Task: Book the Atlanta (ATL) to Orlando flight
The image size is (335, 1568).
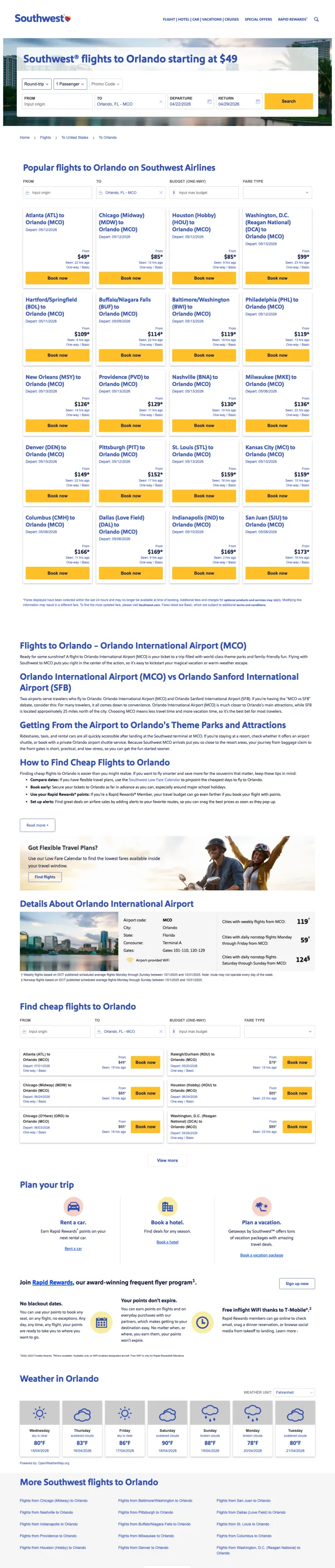Action: (x=57, y=278)
